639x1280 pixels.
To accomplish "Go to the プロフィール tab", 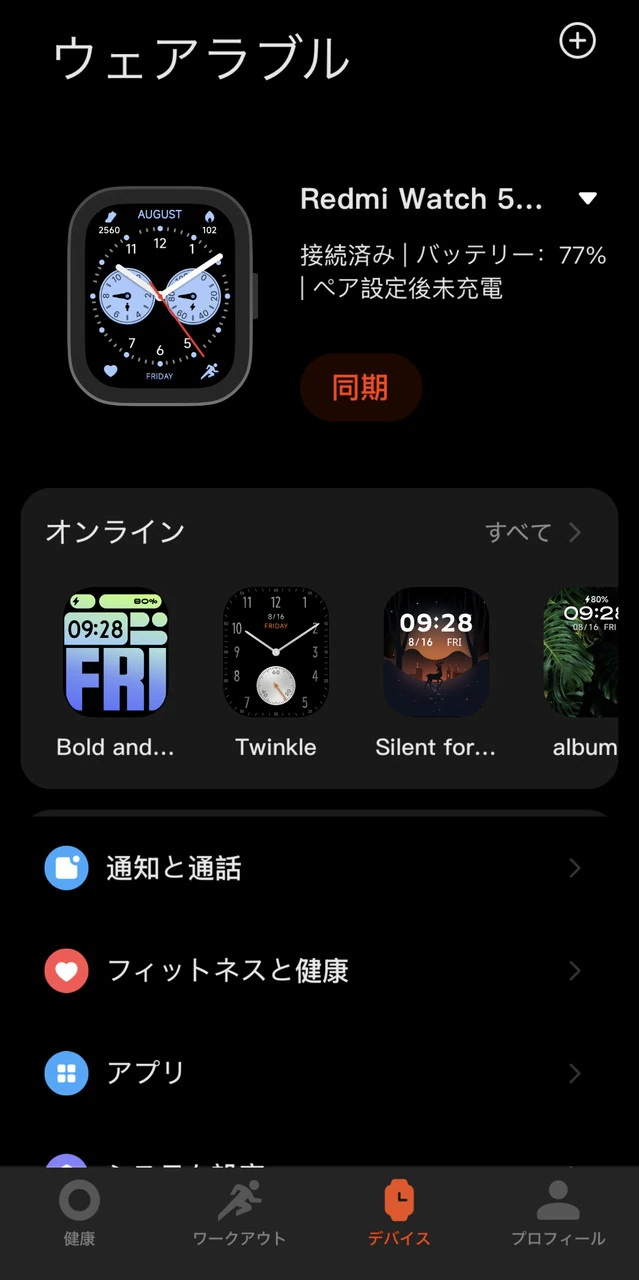I will (x=558, y=1212).
